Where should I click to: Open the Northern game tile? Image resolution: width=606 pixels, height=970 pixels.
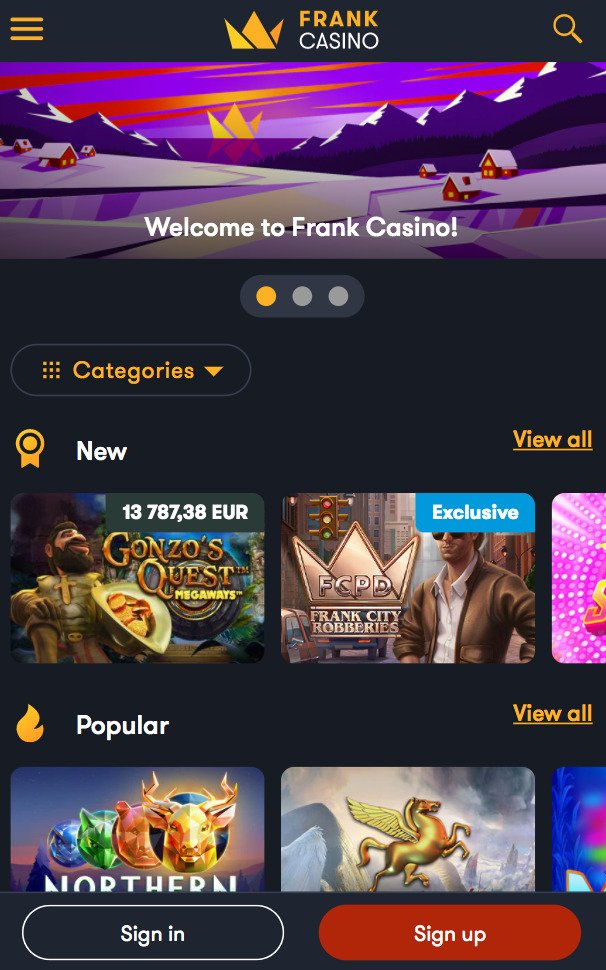click(x=138, y=828)
